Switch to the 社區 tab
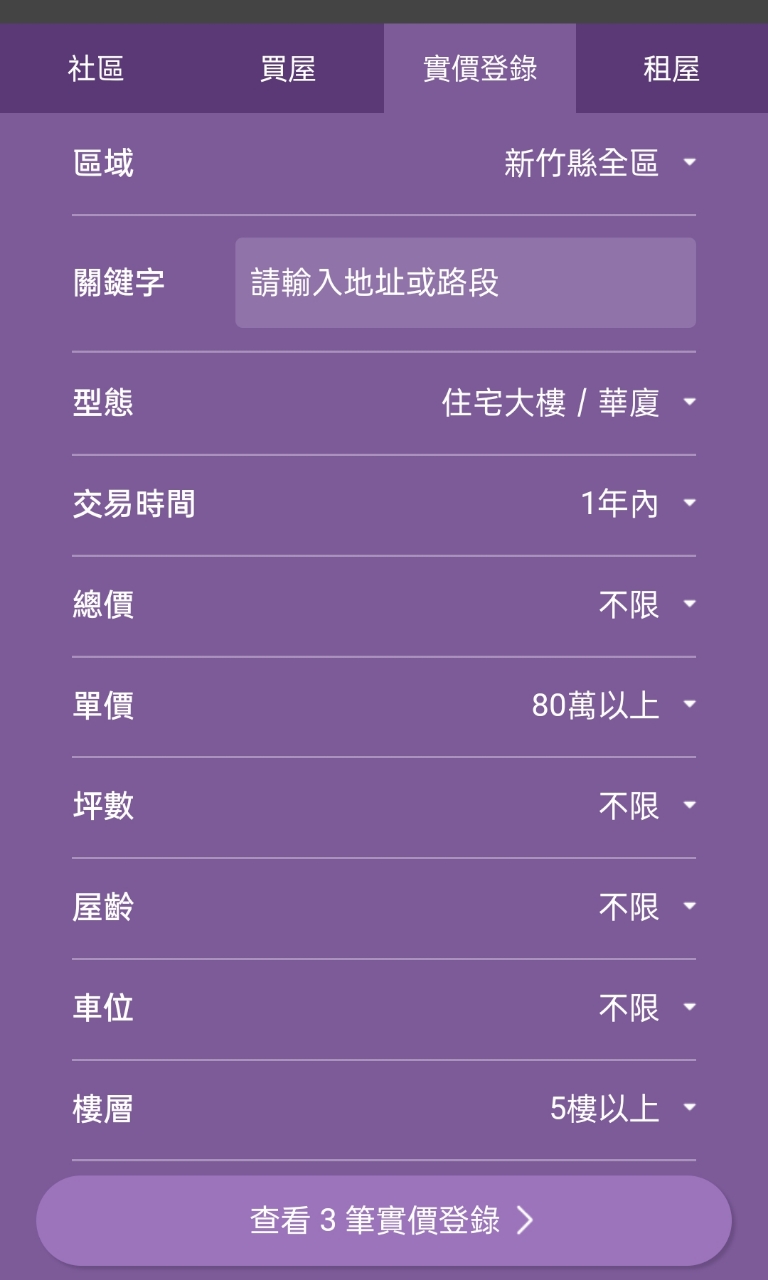This screenshot has height=1280, width=768. tap(96, 69)
